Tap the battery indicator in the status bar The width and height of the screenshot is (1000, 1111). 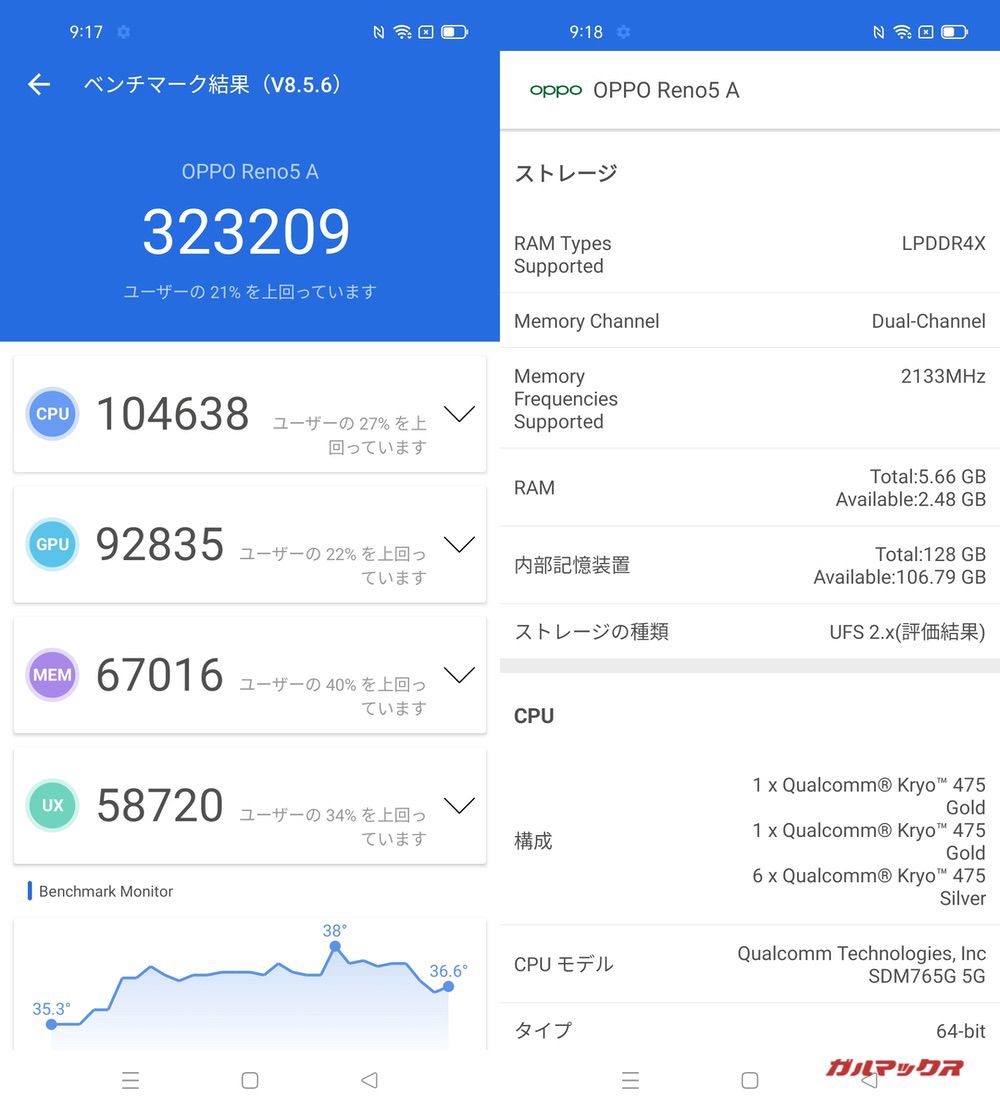pyautogui.click(x=456, y=31)
